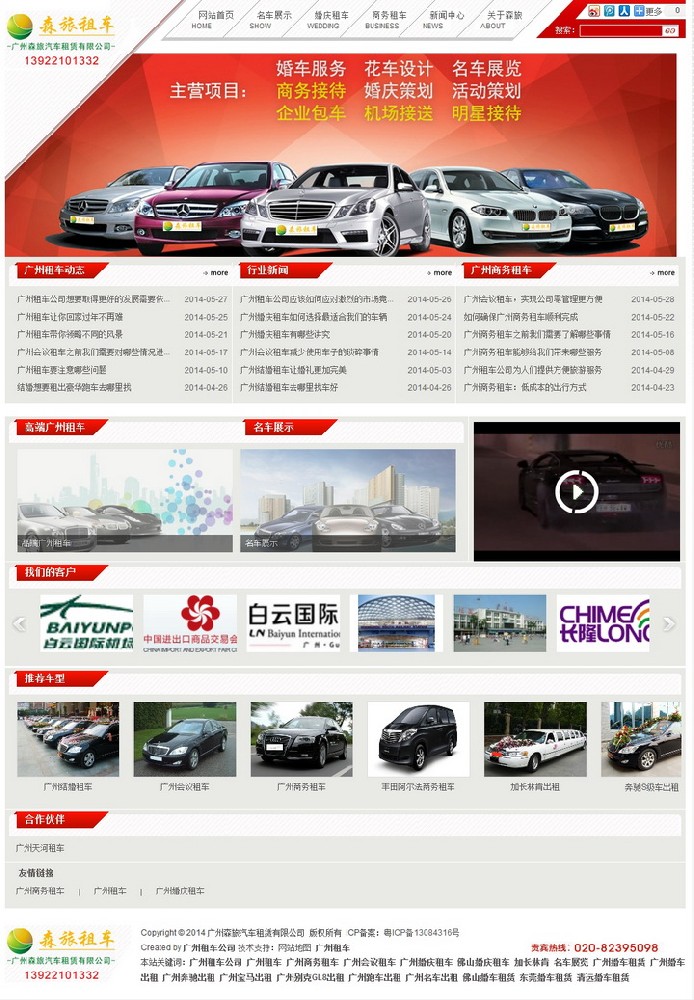This screenshot has width=694, height=1000.
Task: Open 广州天河租车 partner link
Action: pos(40,848)
